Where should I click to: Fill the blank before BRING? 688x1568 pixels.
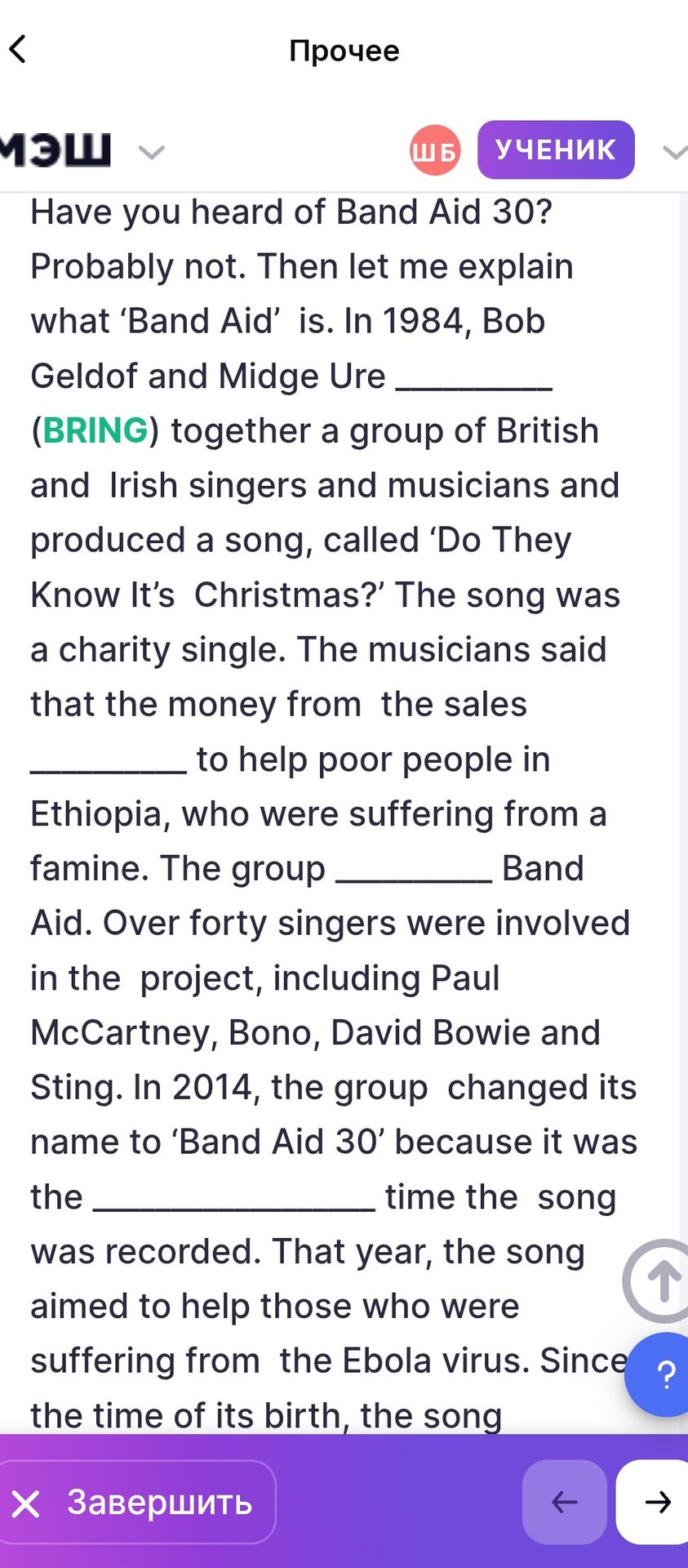[474, 377]
